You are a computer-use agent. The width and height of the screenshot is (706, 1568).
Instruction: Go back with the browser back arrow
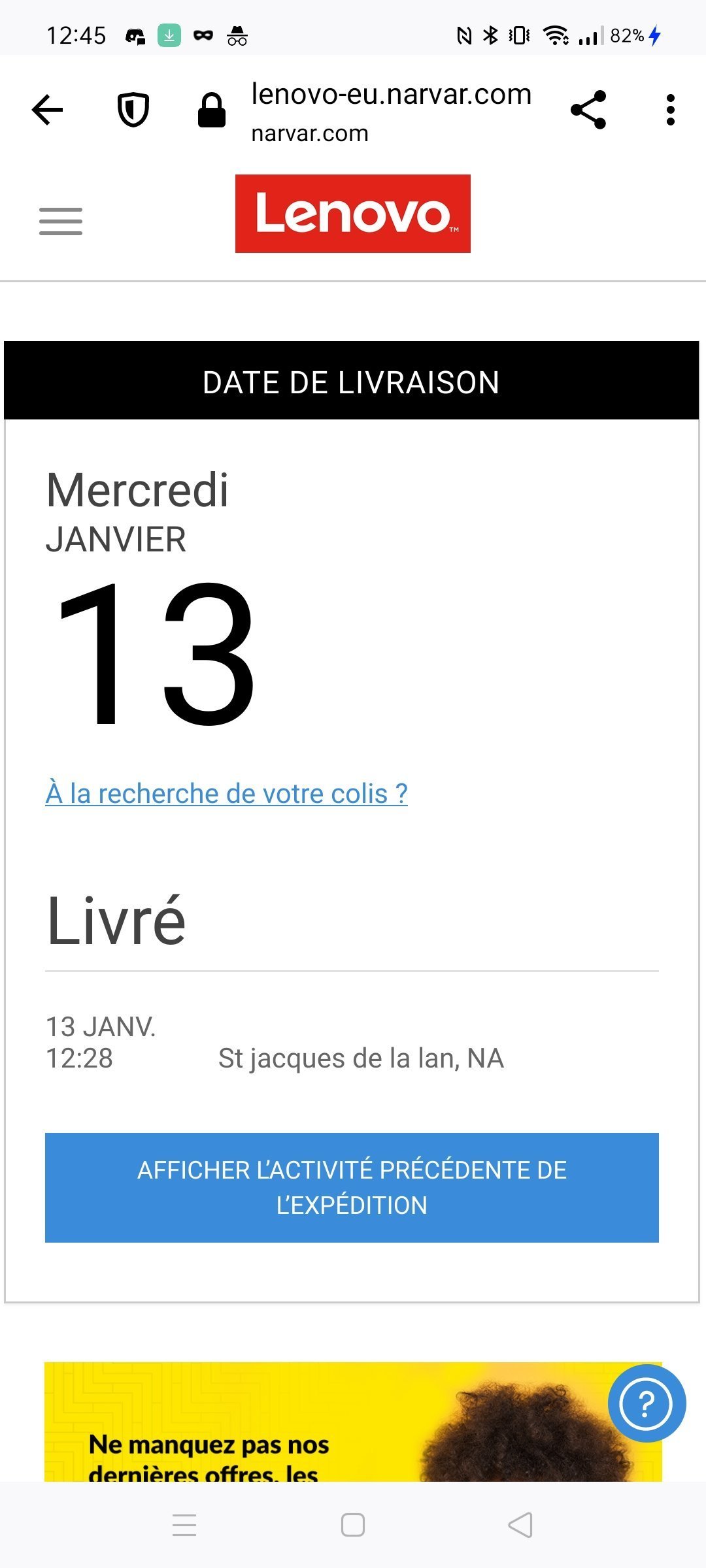tap(47, 110)
